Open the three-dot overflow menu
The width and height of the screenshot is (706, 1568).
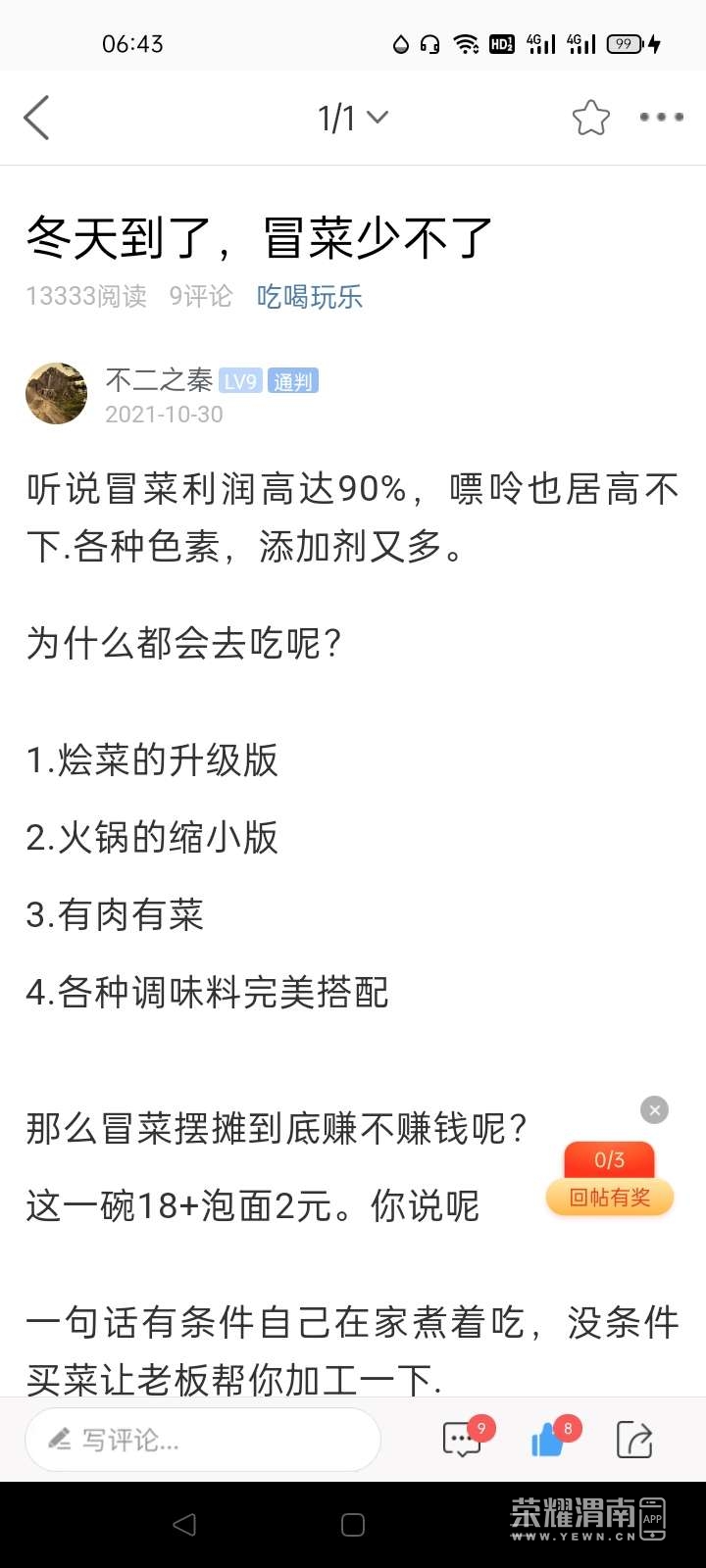pyautogui.click(x=661, y=118)
